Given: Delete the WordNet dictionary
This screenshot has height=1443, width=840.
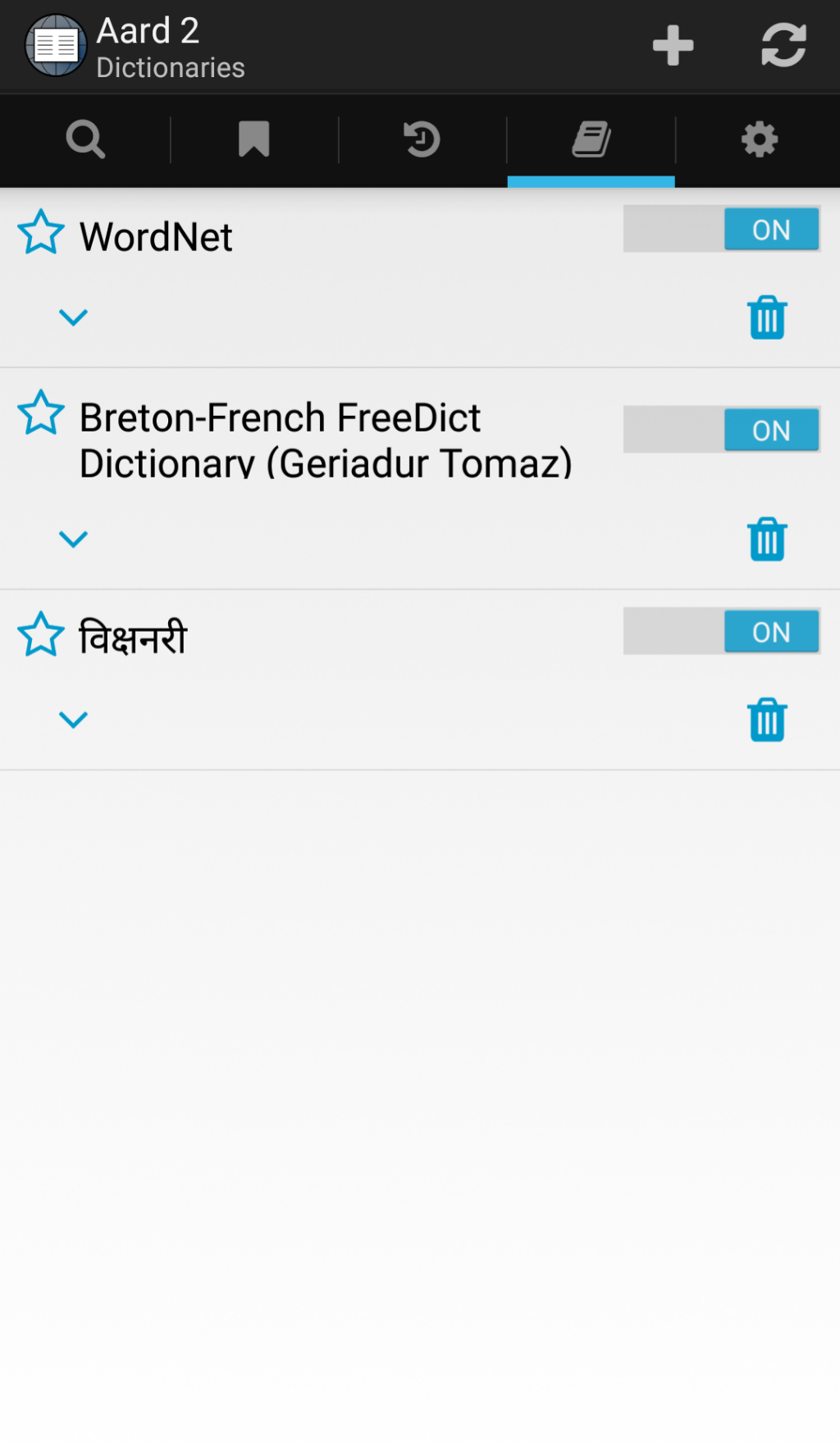Looking at the screenshot, I should [x=767, y=317].
